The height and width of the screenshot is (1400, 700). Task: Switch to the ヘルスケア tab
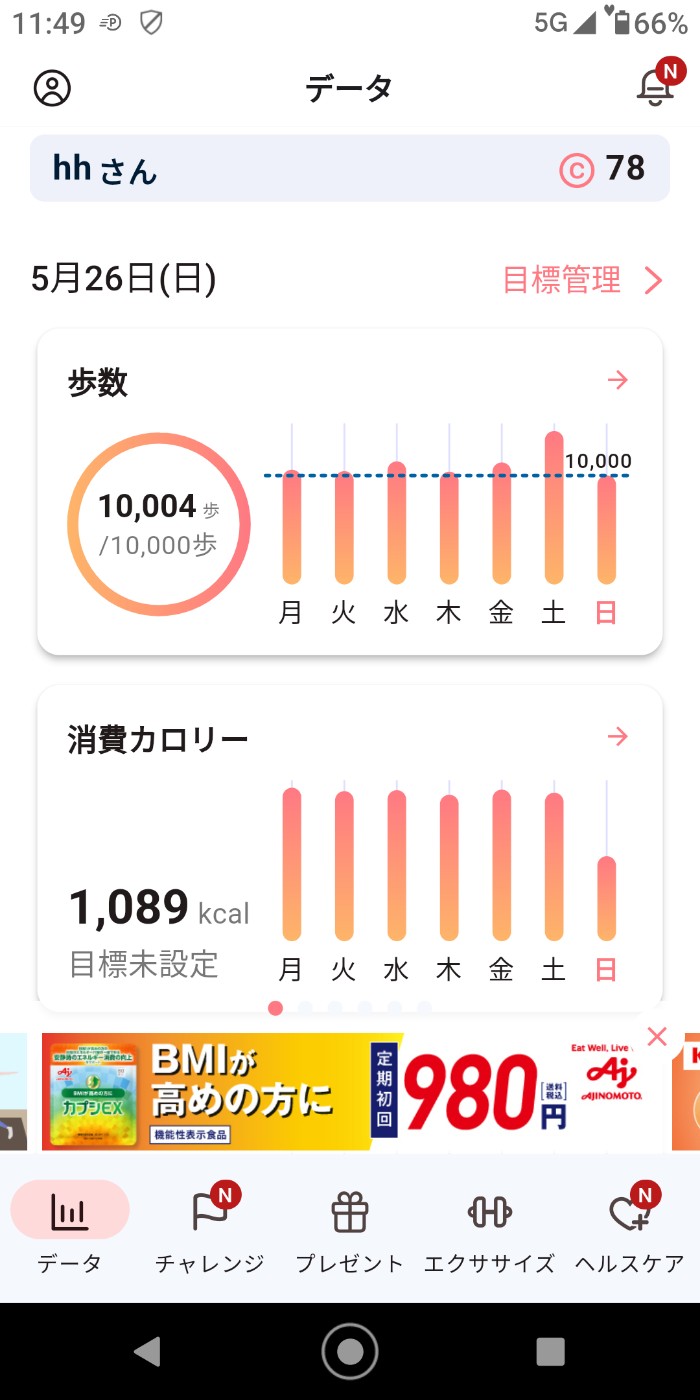(x=630, y=1228)
